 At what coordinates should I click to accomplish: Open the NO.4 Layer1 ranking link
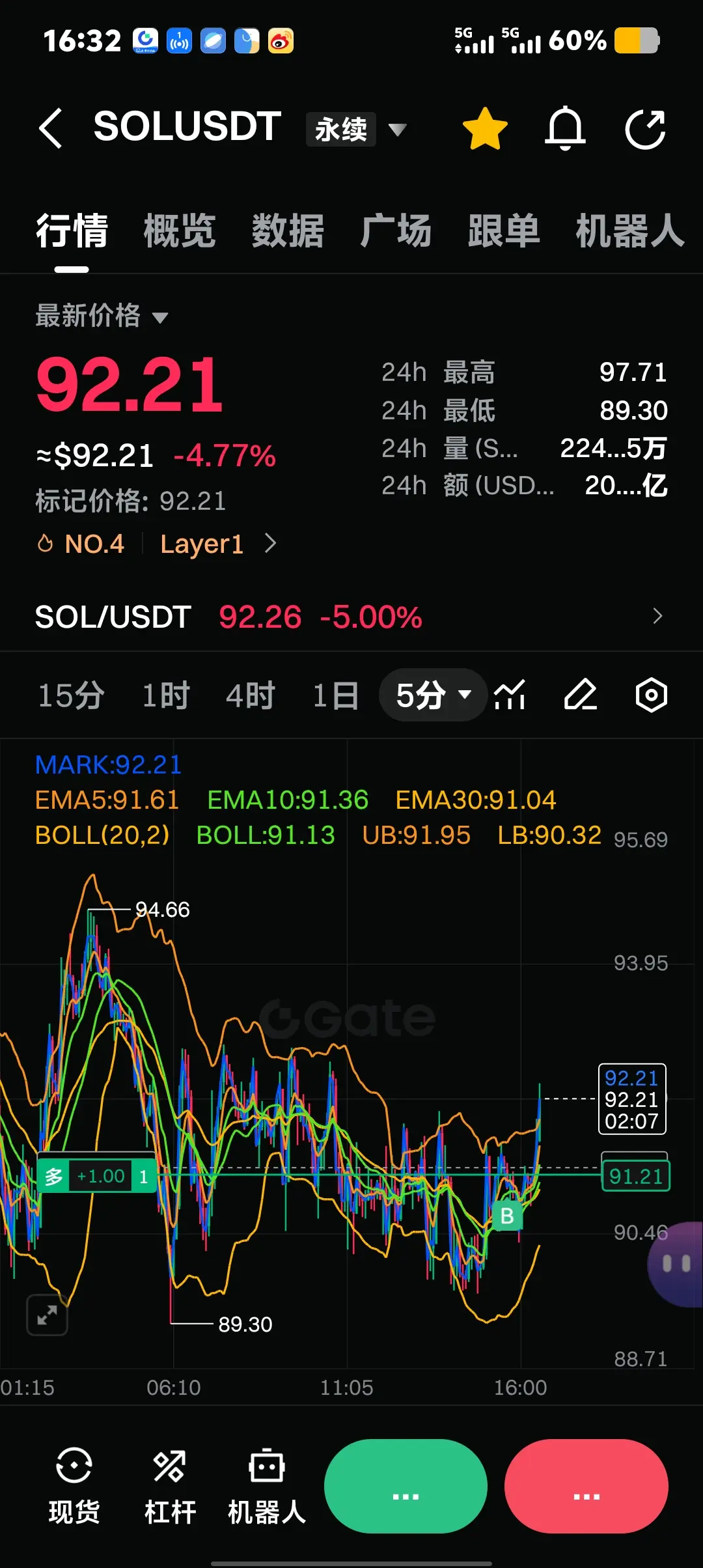coord(156,544)
